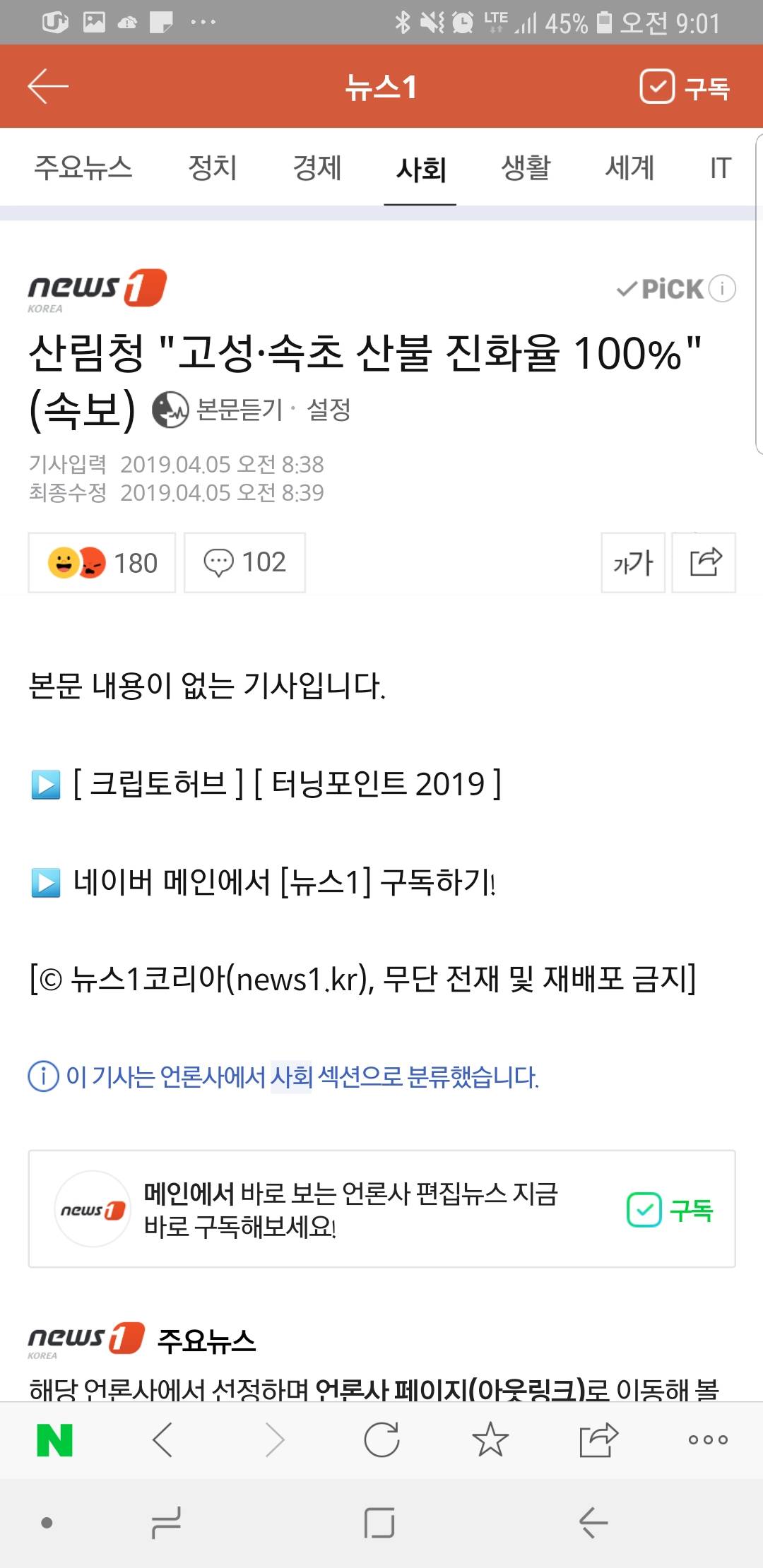Tap the green 구독 button in banner
Viewport: 763px width, 1568px height.
point(670,1210)
